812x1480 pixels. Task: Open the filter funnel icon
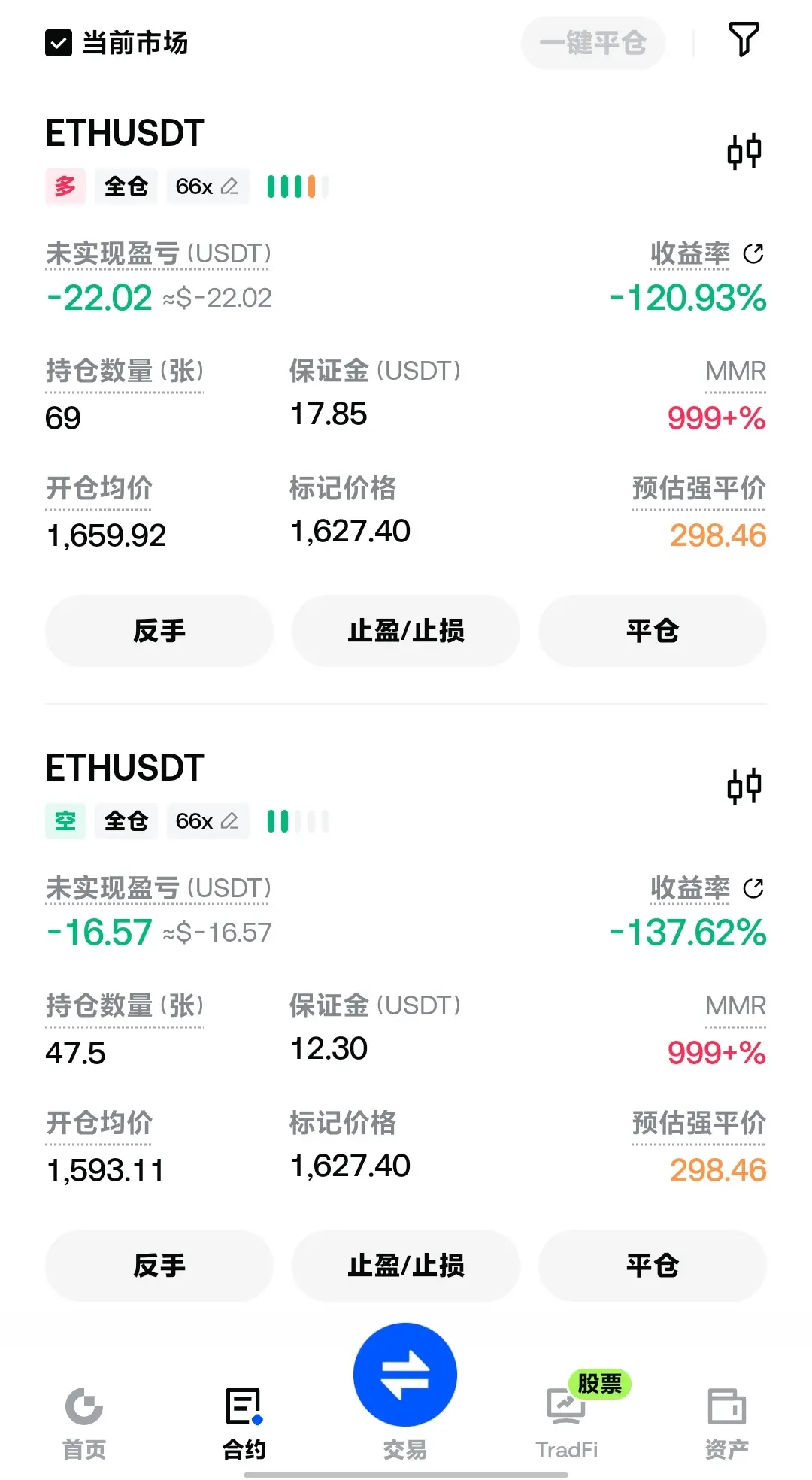pyautogui.click(x=744, y=39)
